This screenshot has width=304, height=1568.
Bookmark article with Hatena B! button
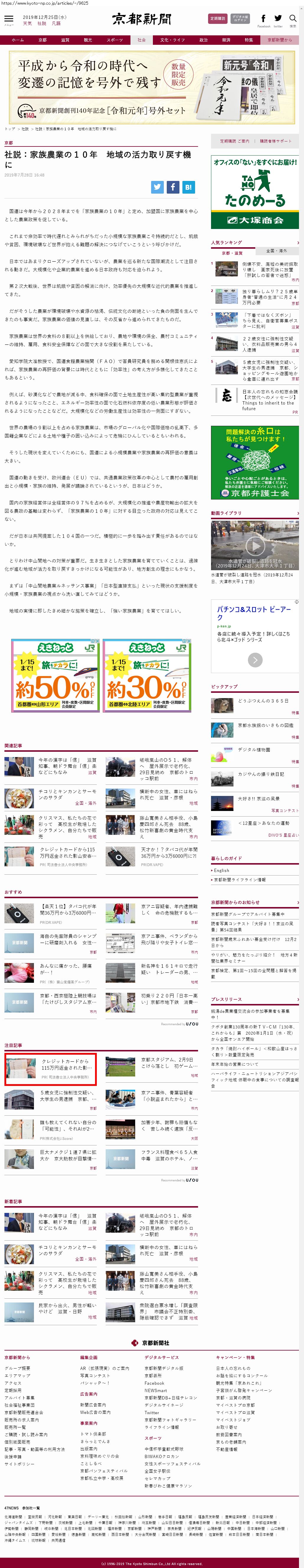(x=188, y=187)
